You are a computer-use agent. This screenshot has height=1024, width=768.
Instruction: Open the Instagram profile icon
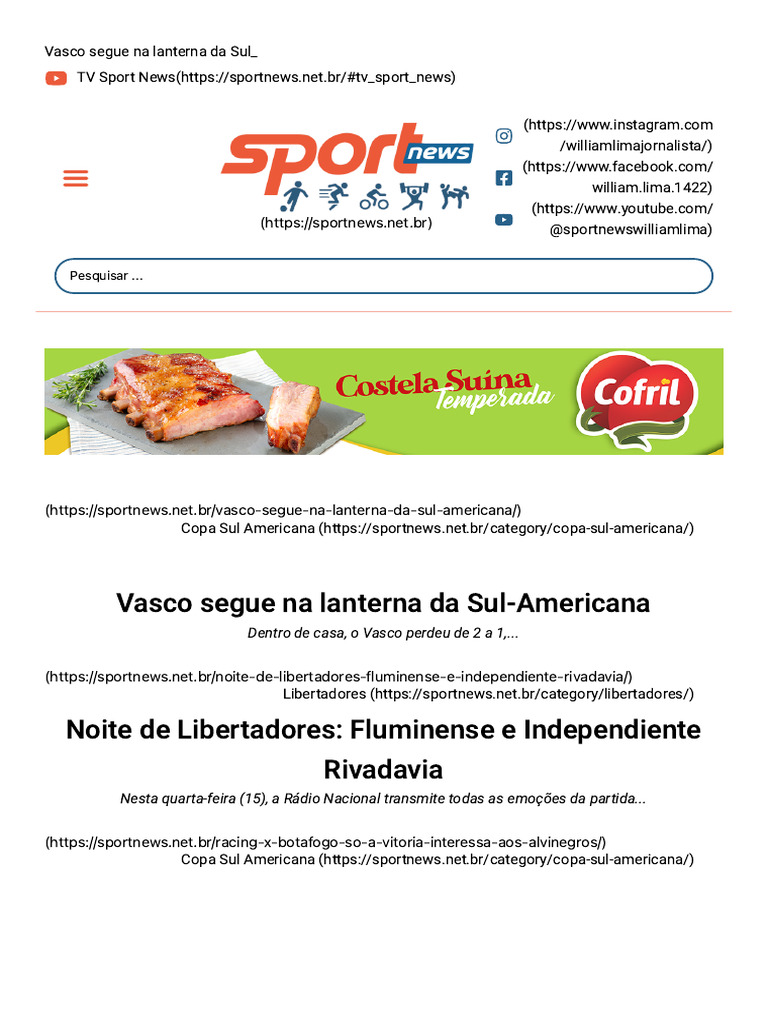tap(504, 136)
